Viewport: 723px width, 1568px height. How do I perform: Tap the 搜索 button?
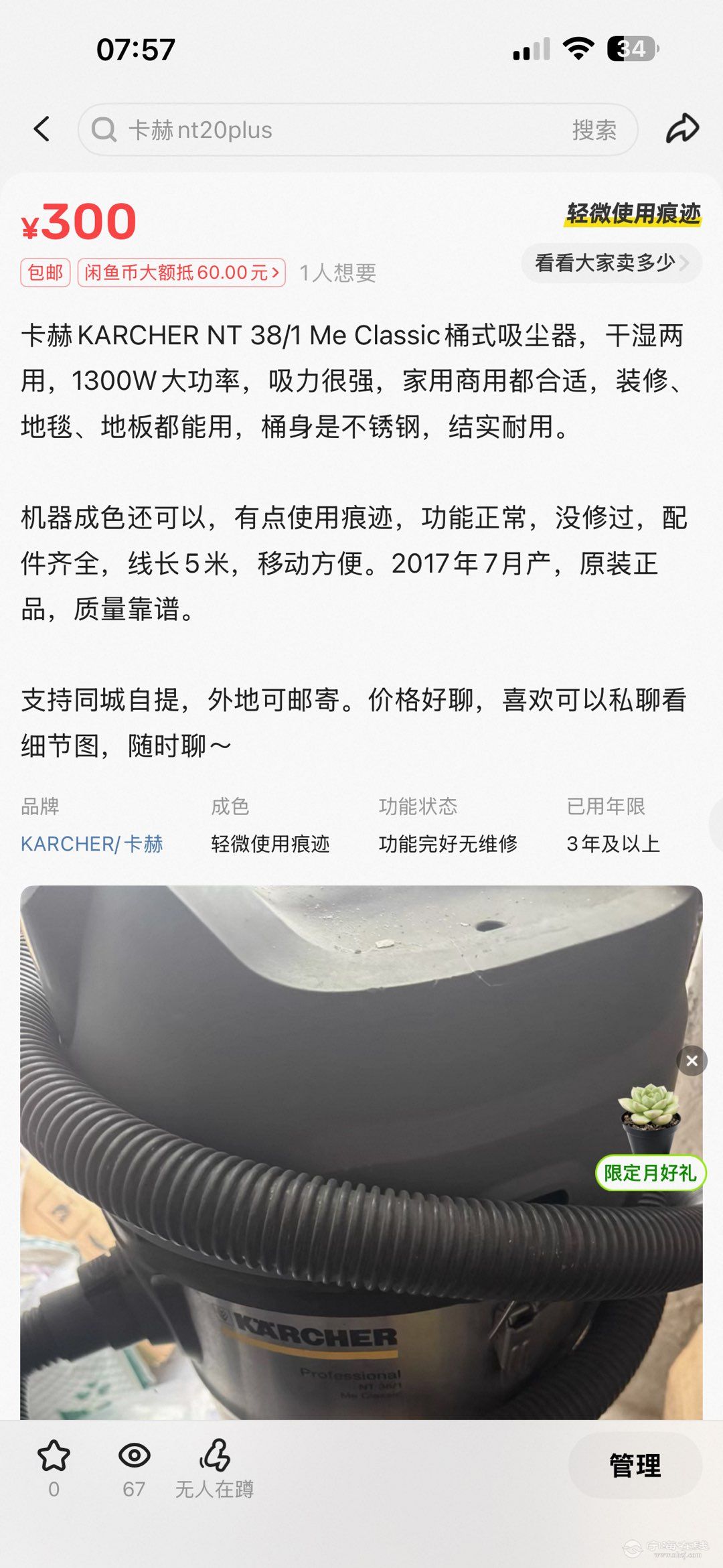(594, 130)
